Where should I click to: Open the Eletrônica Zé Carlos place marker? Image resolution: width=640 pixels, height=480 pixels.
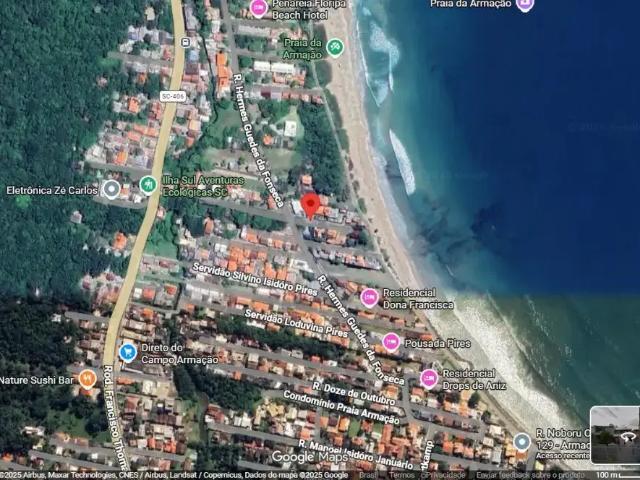111,189
